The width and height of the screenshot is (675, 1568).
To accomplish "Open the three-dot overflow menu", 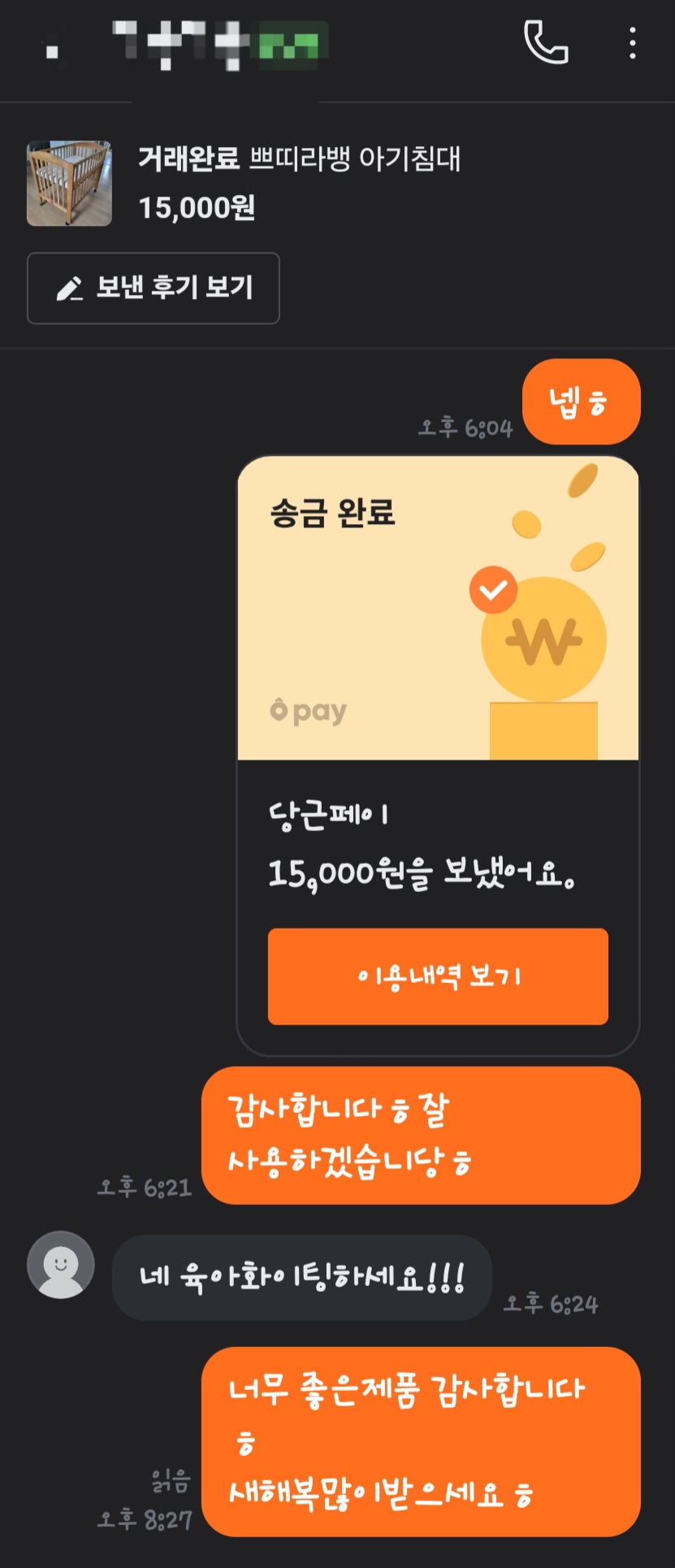I will [x=632, y=43].
